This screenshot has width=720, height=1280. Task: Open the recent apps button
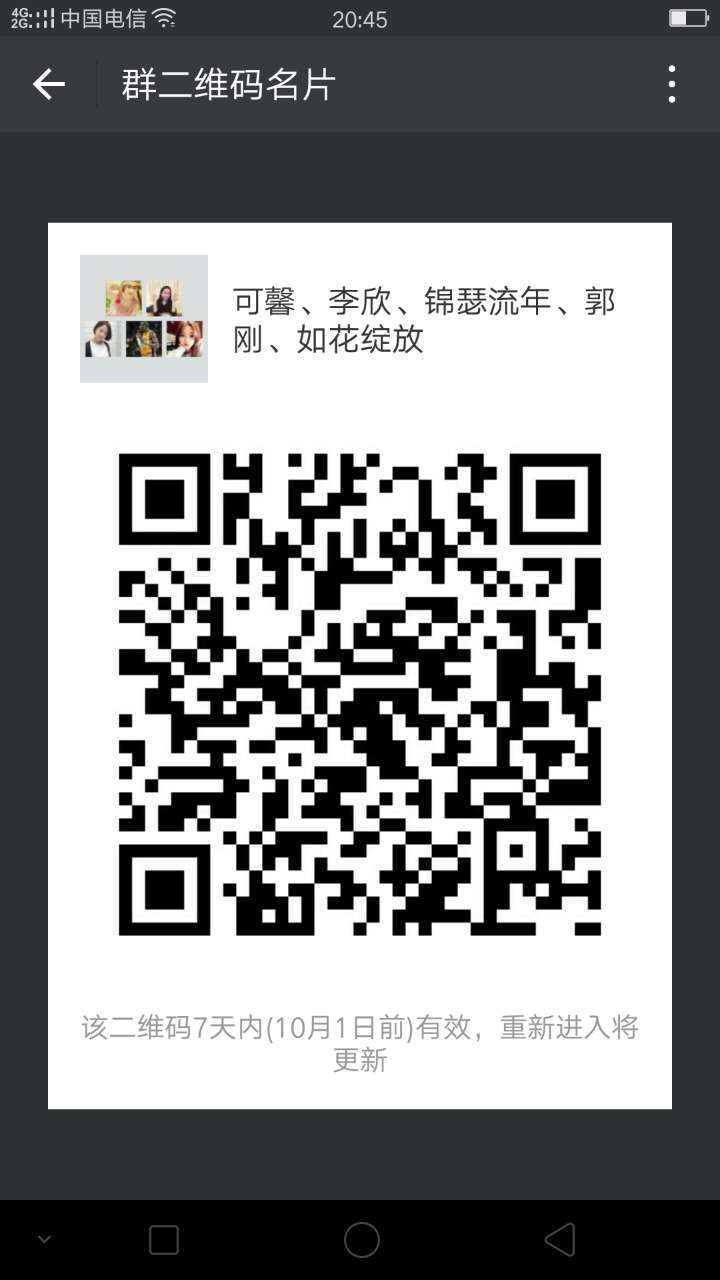pyautogui.click(x=164, y=1240)
